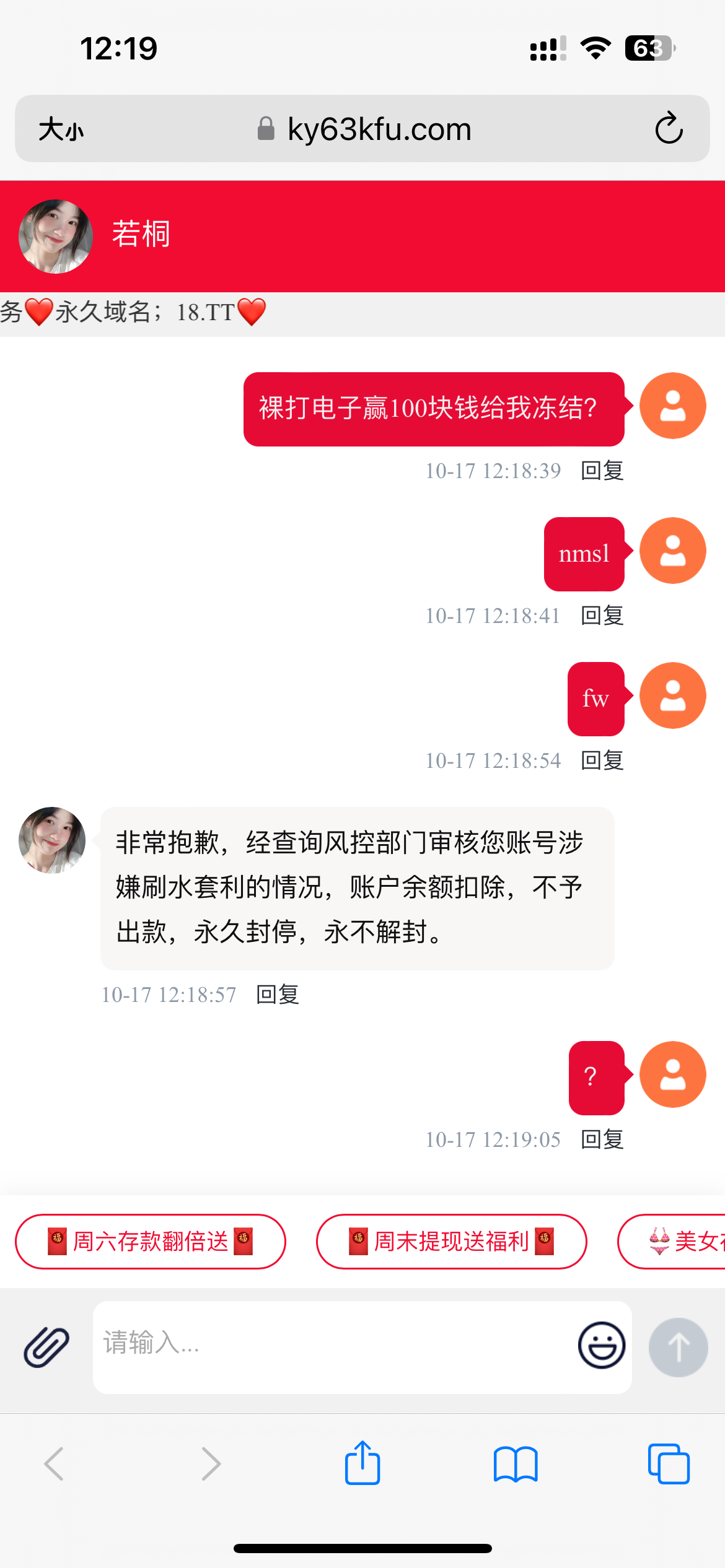Tap the browser forward chevron

tap(210, 1465)
